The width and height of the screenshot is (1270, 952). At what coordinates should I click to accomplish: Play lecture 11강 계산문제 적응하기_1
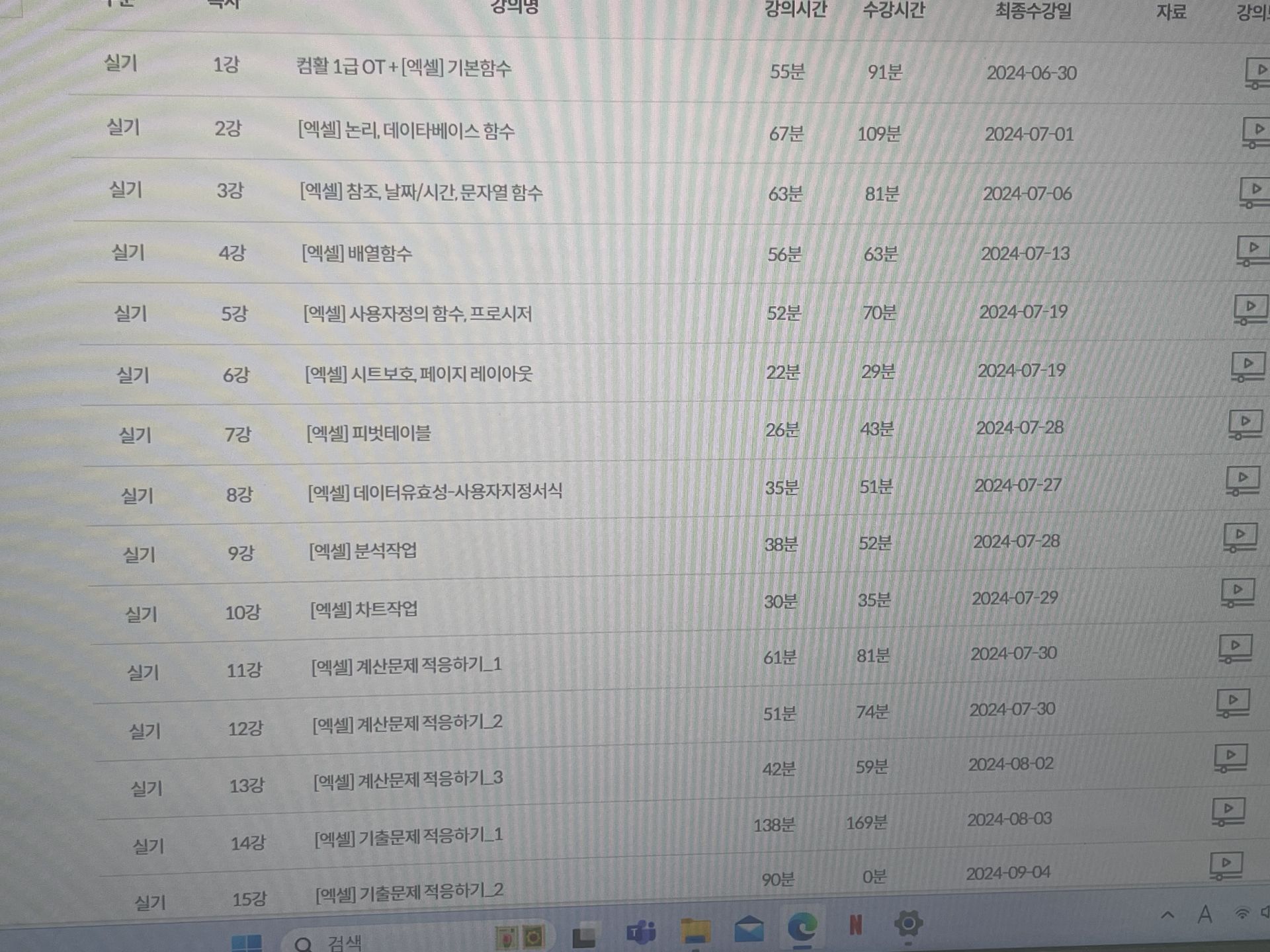tap(1234, 647)
